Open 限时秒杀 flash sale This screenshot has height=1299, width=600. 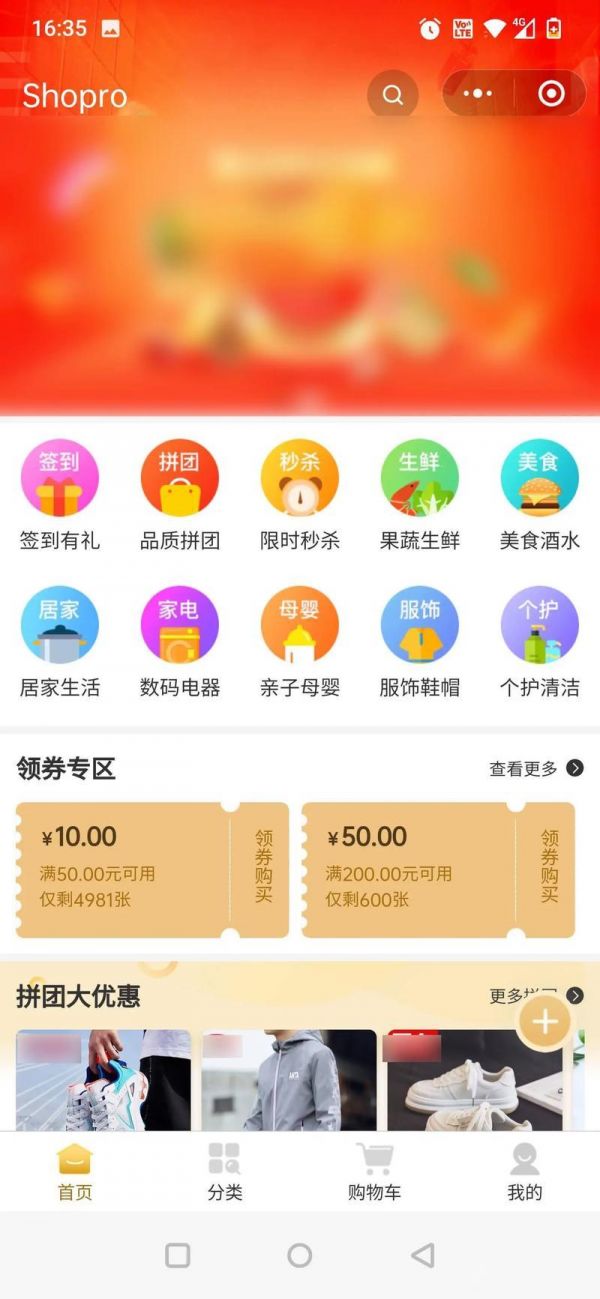[x=300, y=496]
